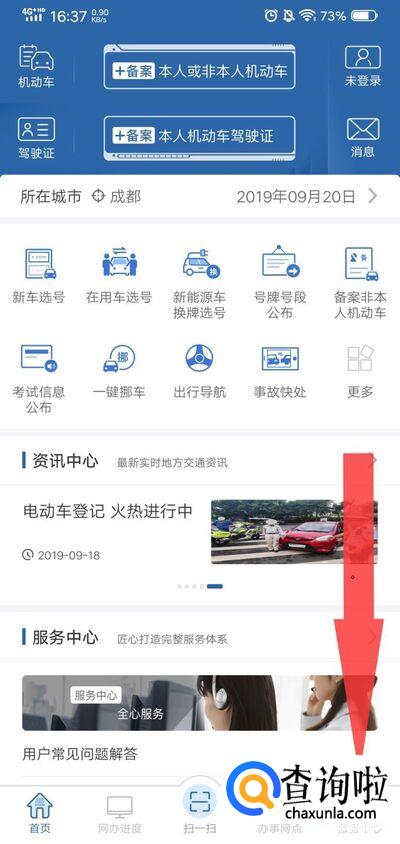400x844 pixels.
Task: Open the 未登录 login profile
Action: tap(362, 66)
